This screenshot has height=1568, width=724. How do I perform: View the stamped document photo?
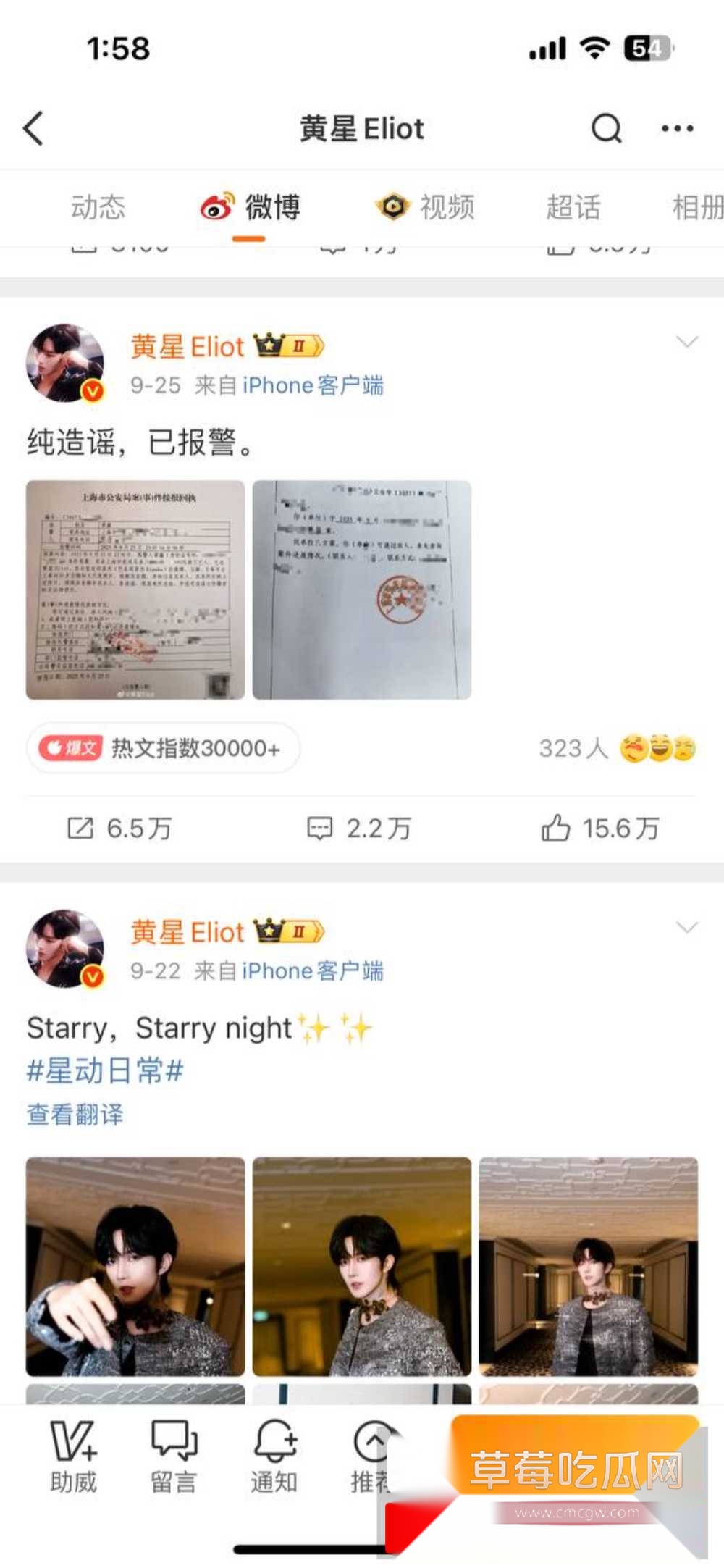click(362, 590)
